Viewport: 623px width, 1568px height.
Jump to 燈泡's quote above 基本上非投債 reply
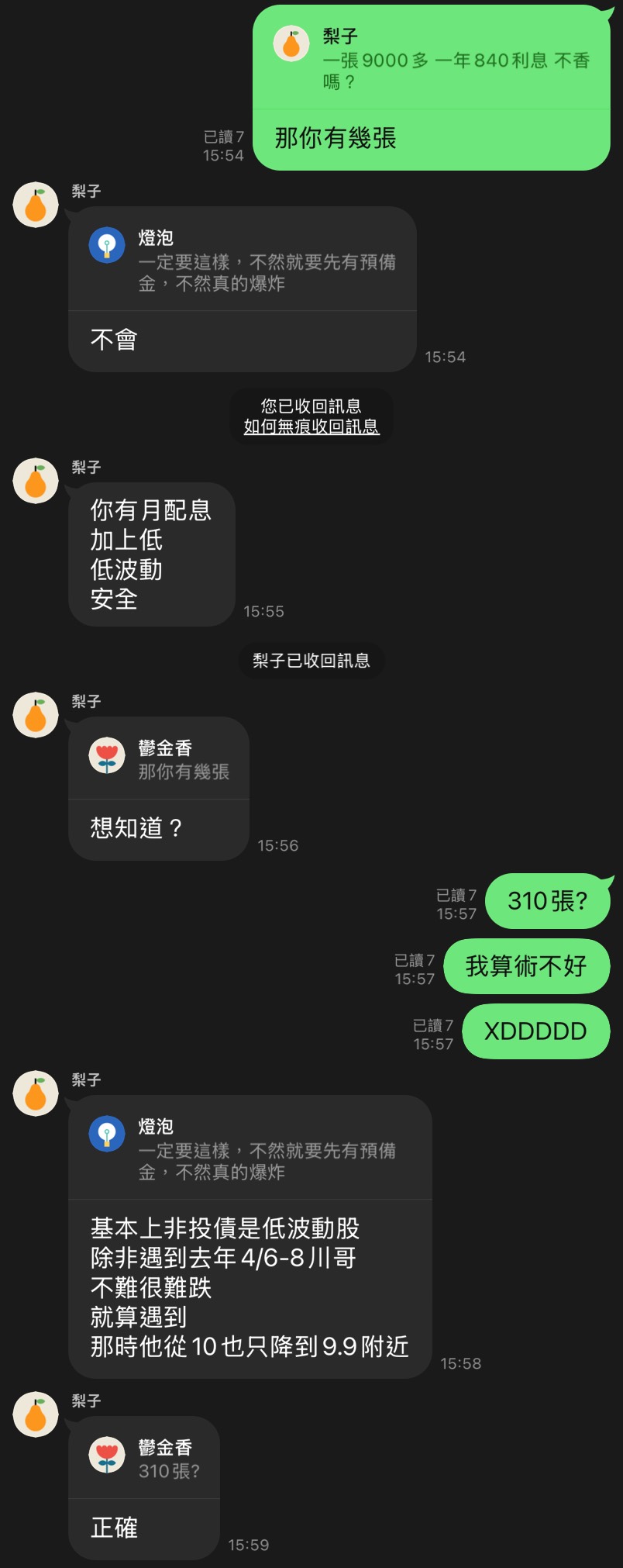(x=250, y=1149)
